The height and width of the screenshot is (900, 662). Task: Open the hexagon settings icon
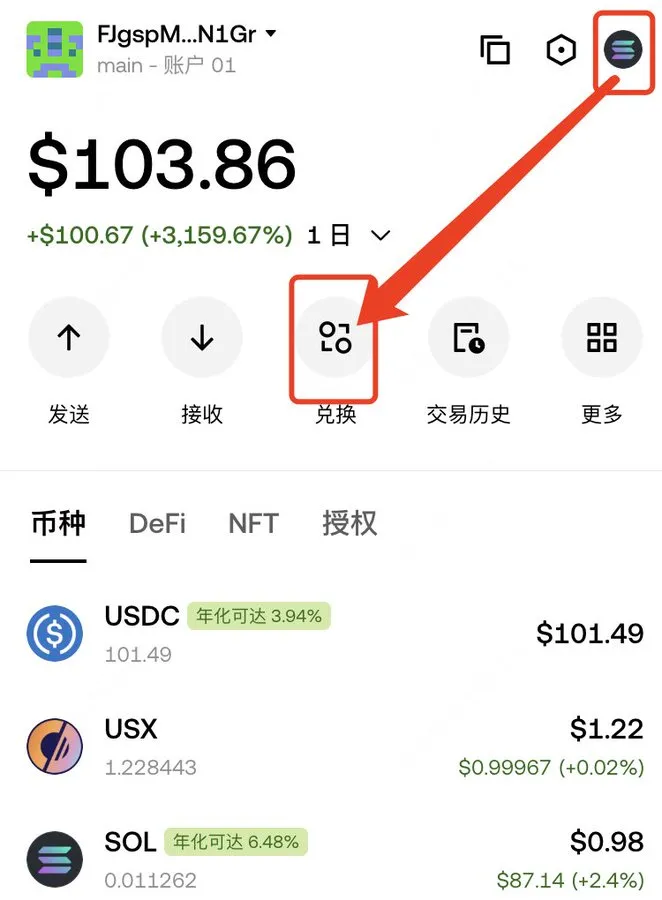tap(561, 50)
